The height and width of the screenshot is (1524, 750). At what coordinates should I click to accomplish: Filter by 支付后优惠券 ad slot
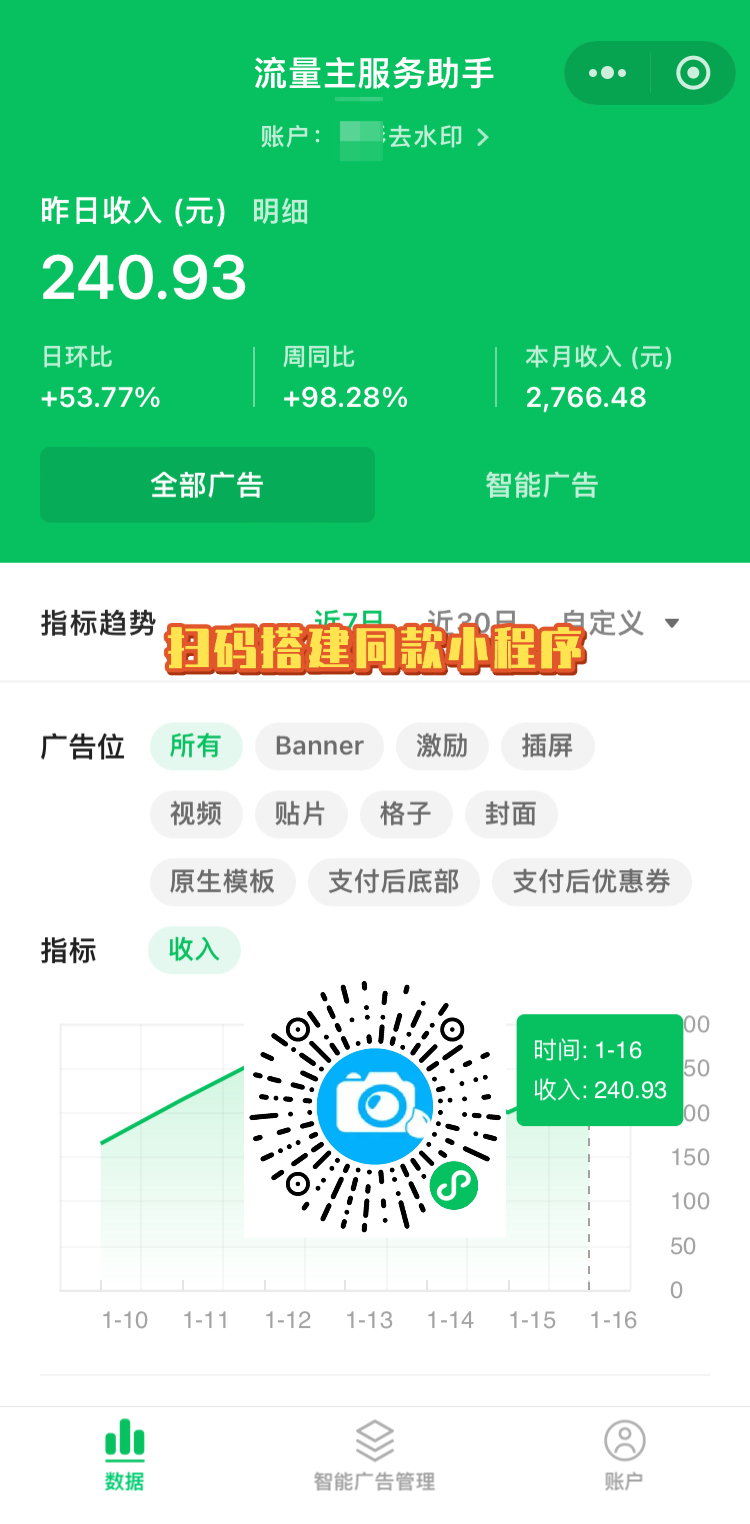pos(591,882)
